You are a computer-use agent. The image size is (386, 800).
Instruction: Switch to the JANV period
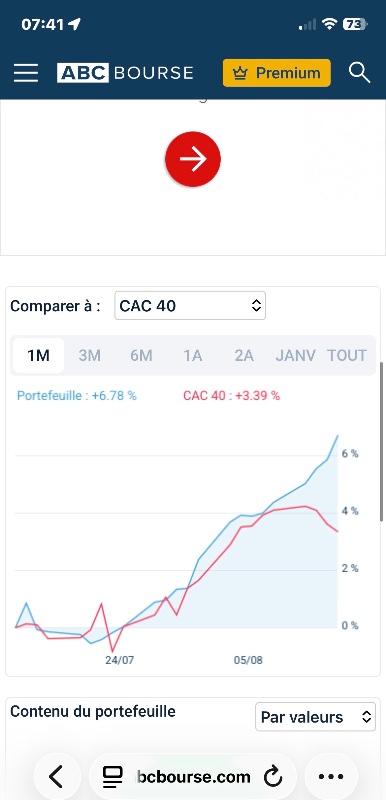click(296, 355)
